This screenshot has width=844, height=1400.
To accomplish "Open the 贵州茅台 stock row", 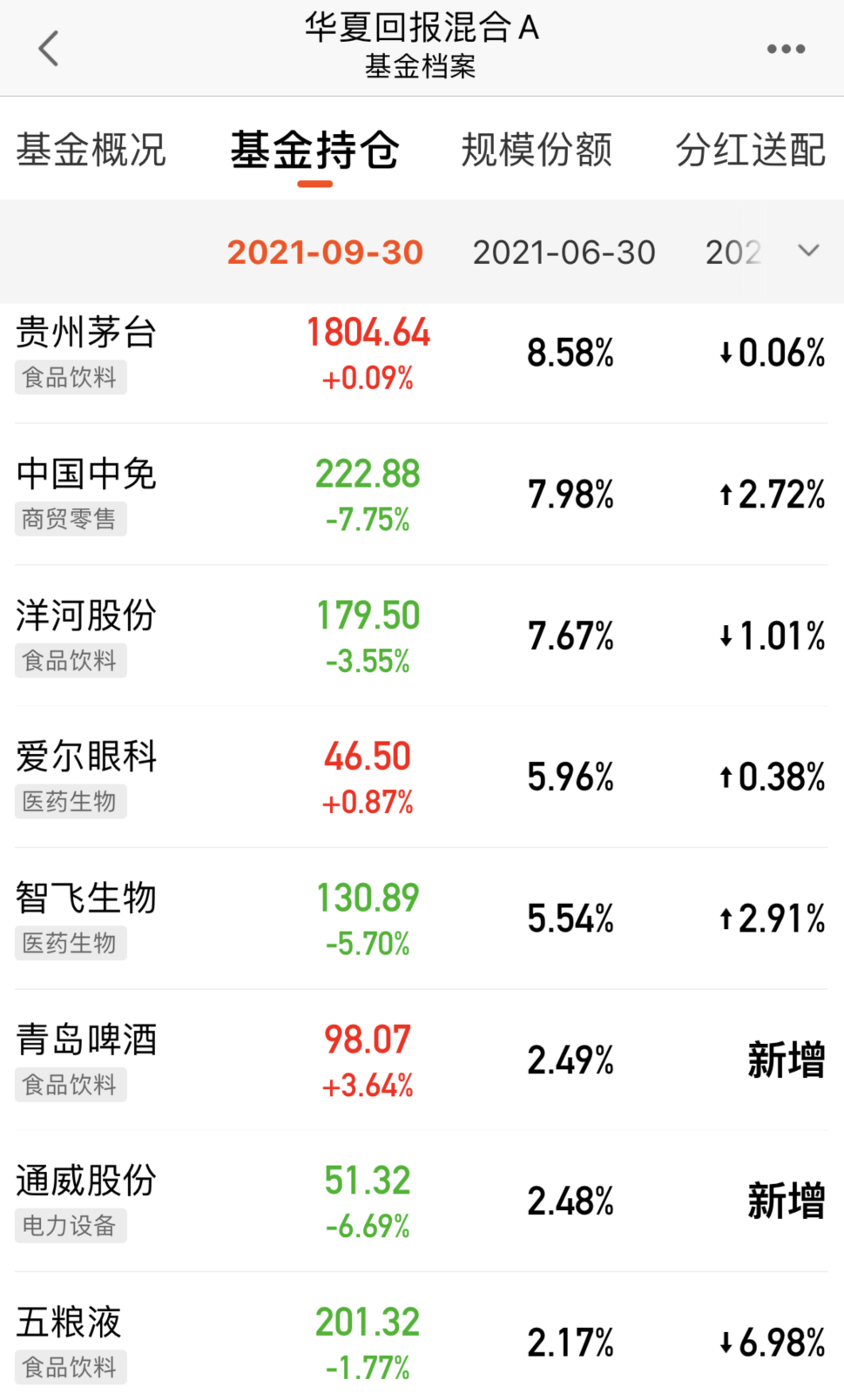I will click(x=422, y=353).
